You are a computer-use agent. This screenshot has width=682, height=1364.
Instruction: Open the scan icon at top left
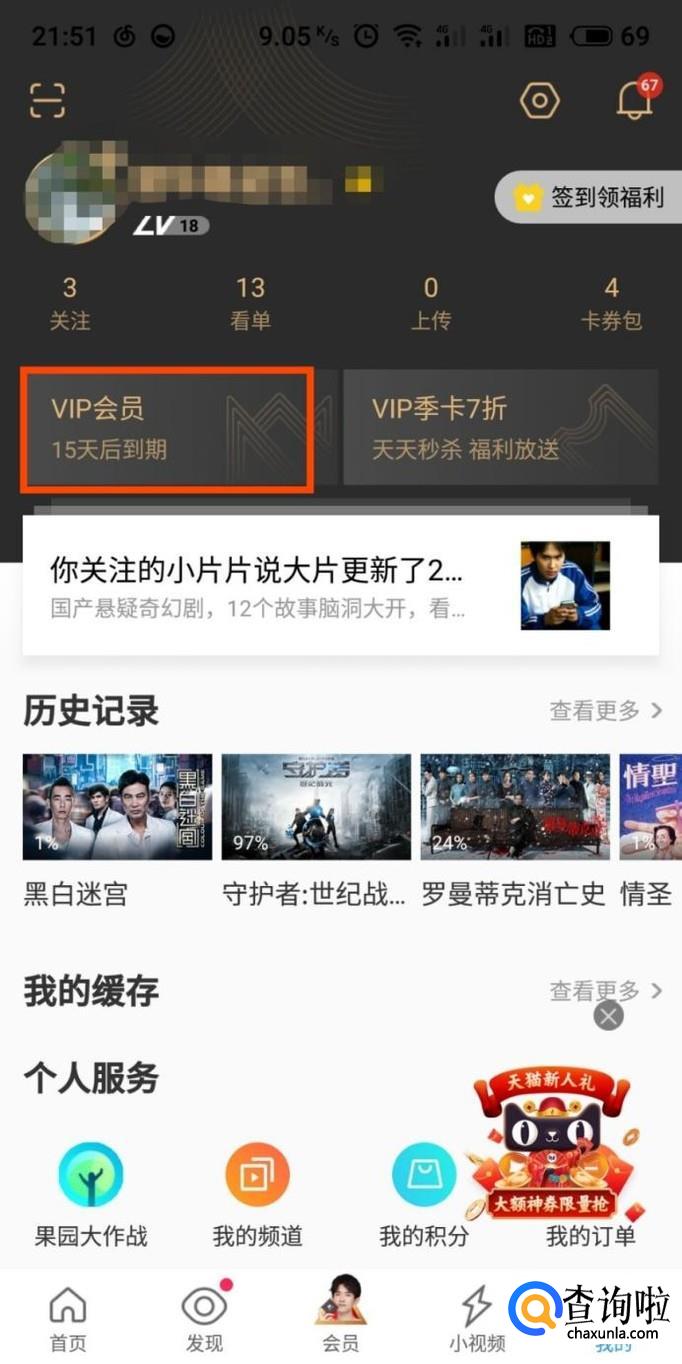[x=47, y=100]
